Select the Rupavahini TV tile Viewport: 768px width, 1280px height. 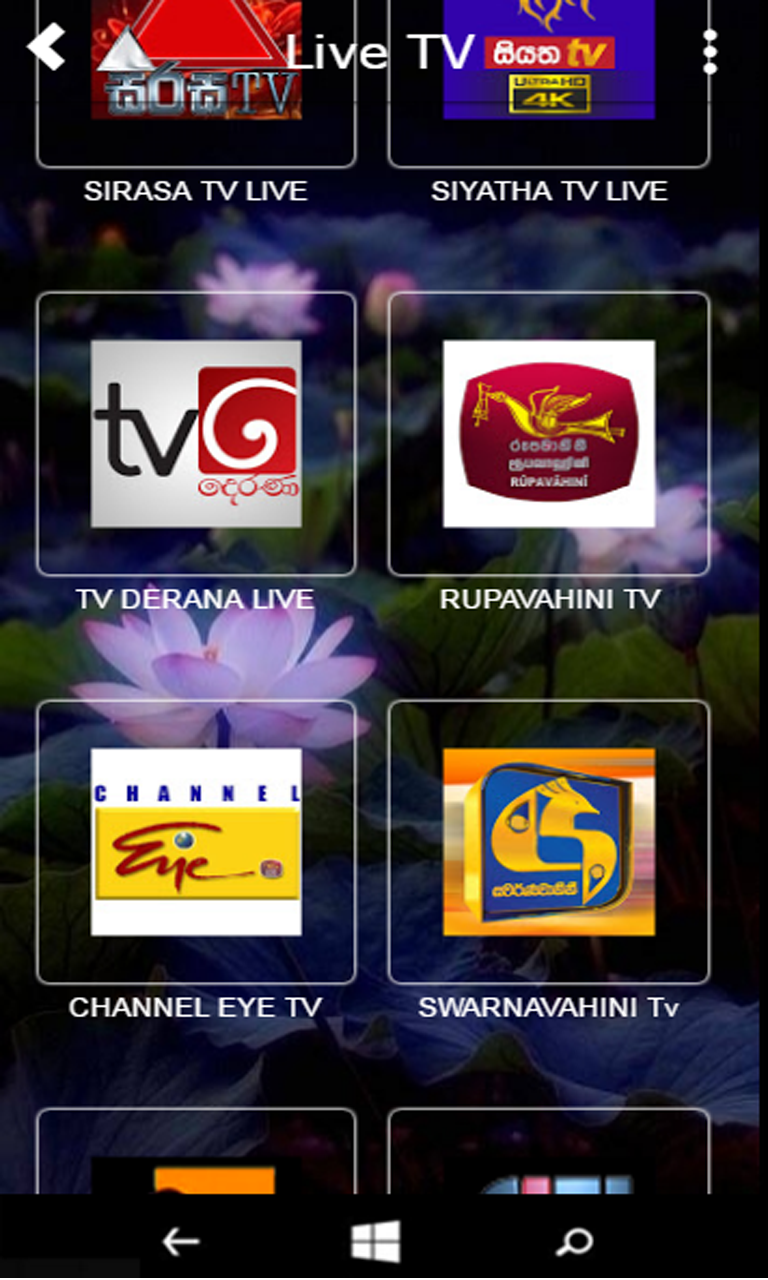click(548, 434)
